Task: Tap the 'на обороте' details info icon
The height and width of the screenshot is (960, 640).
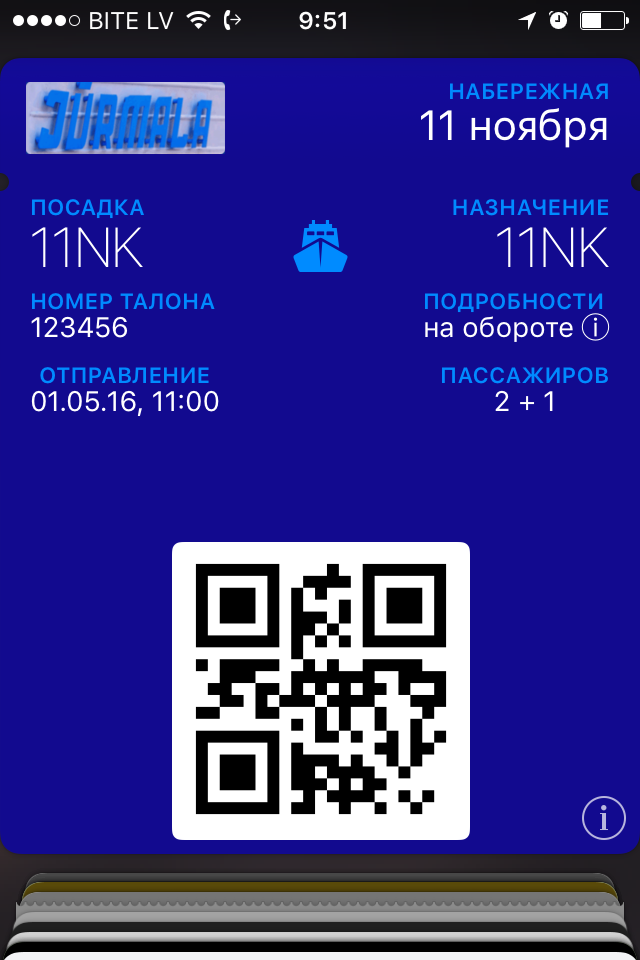Action: pos(595,328)
